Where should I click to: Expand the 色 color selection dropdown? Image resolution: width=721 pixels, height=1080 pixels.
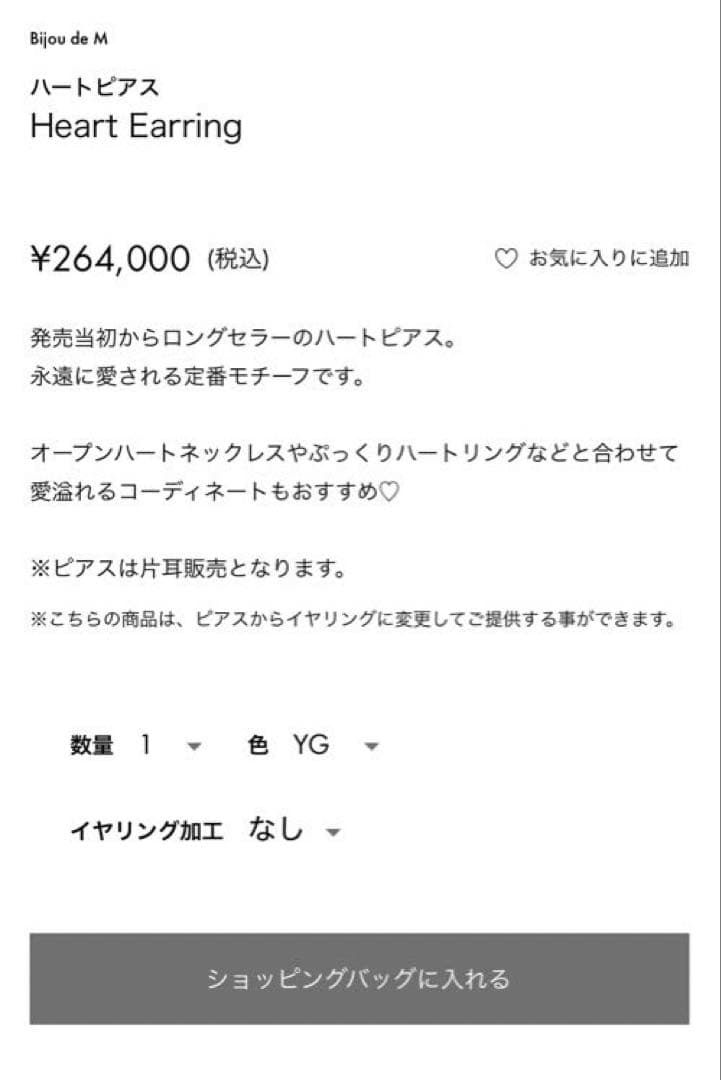[x=371, y=745]
